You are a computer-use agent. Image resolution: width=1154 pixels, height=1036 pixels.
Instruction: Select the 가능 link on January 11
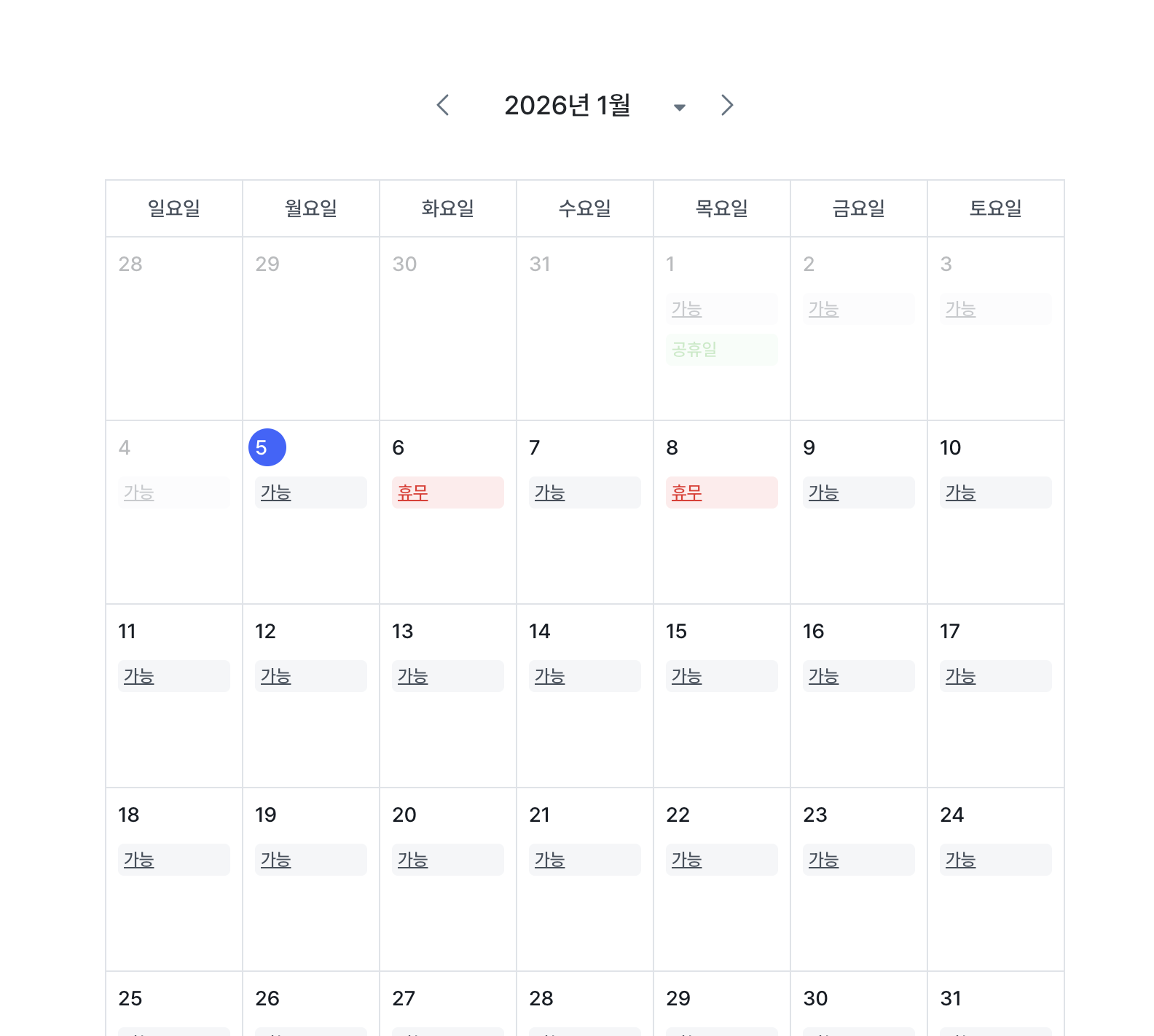tap(139, 677)
